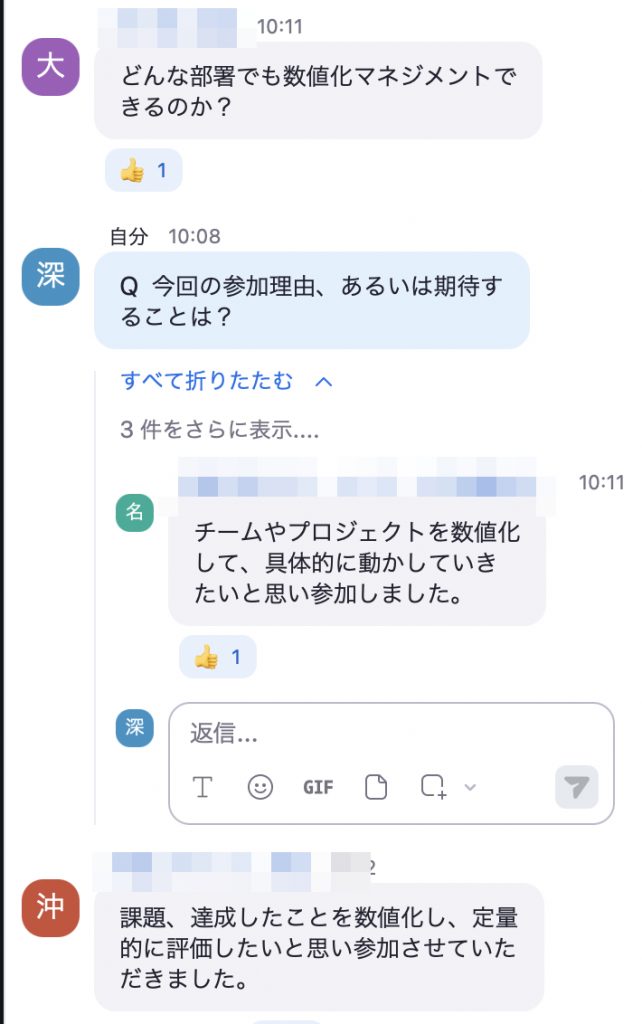
Task: Open profile of the 沖 avatar
Action: tap(50, 907)
